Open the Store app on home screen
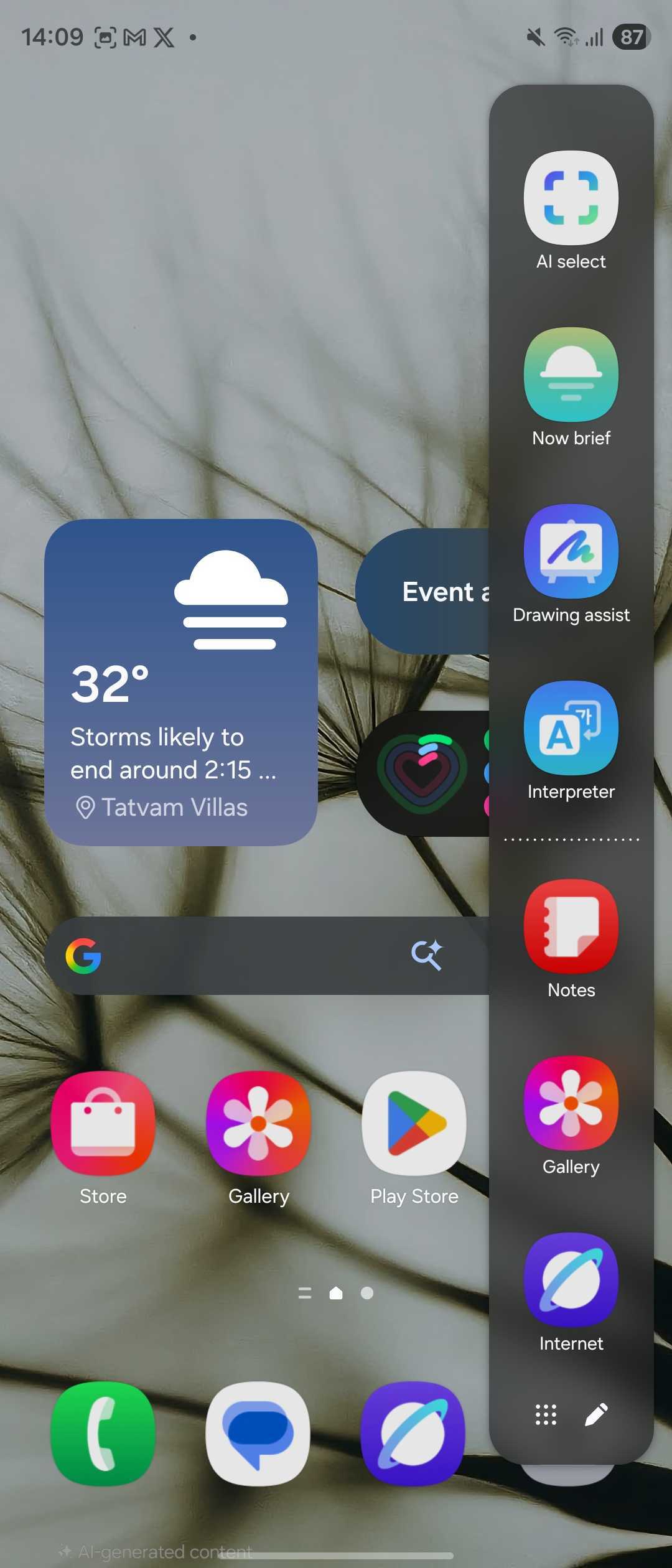This screenshot has width=672, height=1568. 103,1123
